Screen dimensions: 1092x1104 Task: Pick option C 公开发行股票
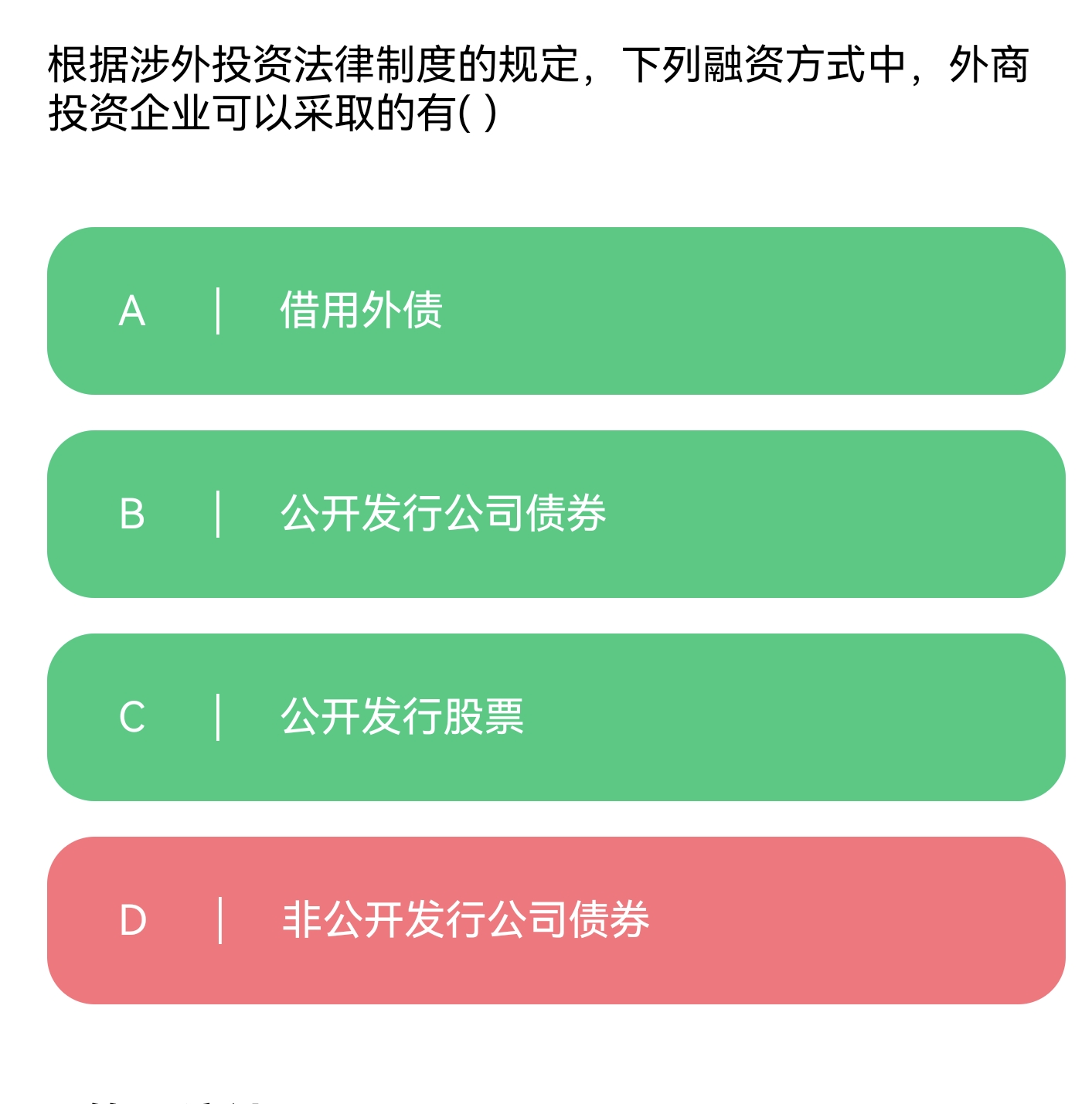[x=555, y=717]
